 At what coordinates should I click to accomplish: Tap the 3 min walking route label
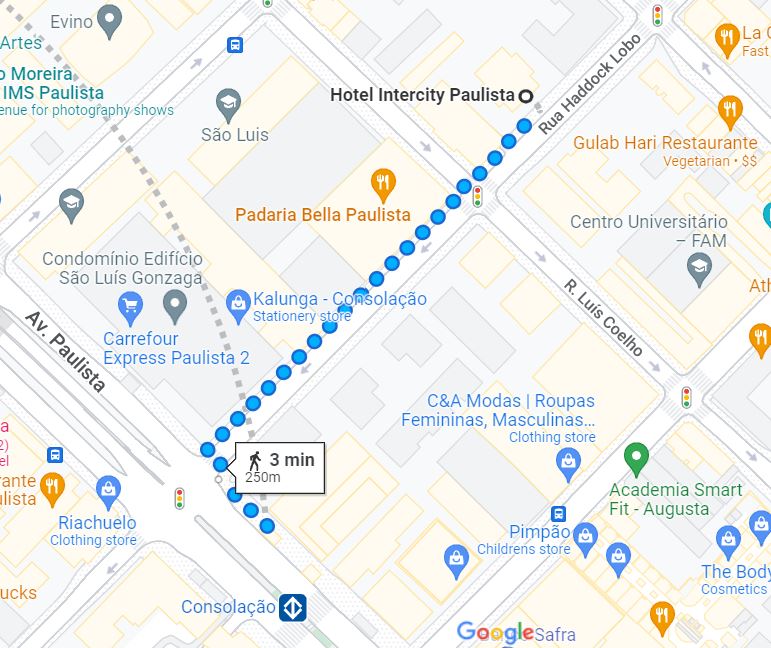(x=280, y=467)
